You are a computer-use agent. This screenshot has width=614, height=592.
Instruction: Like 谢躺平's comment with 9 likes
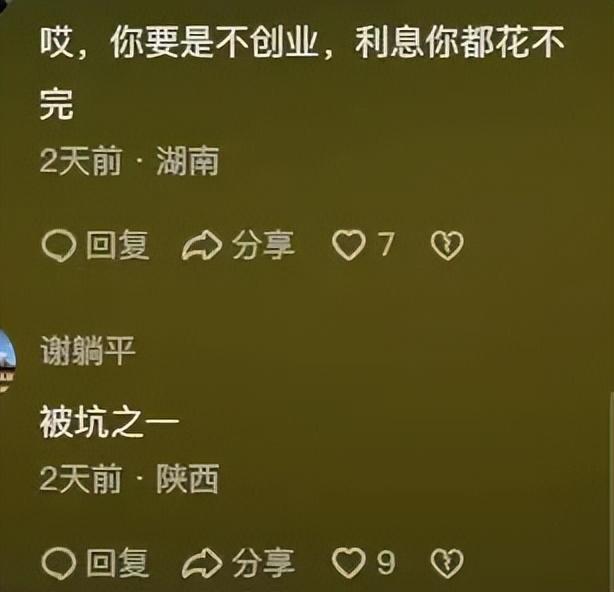coord(349,563)
